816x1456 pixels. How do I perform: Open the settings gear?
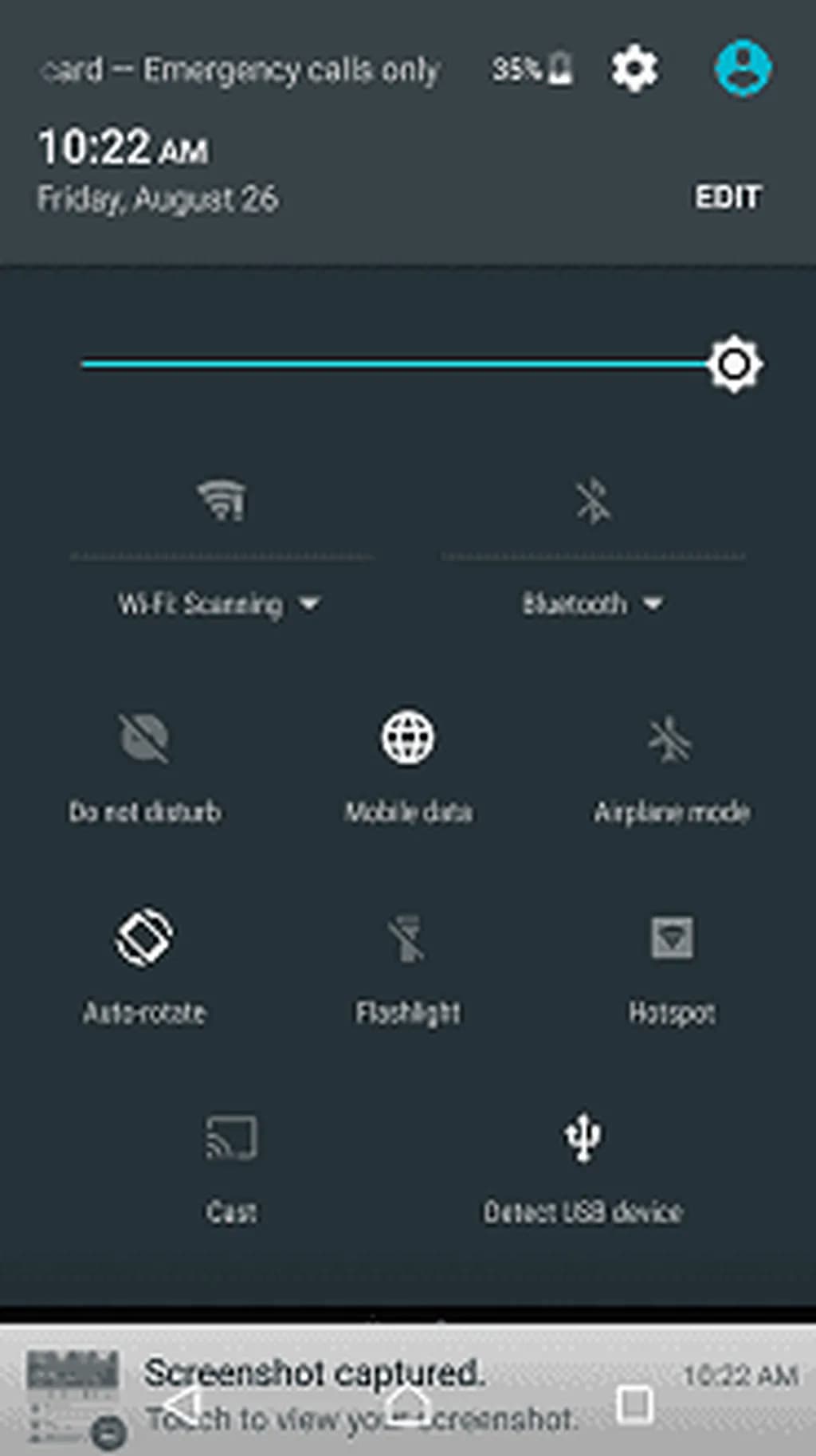coord(634,69)
